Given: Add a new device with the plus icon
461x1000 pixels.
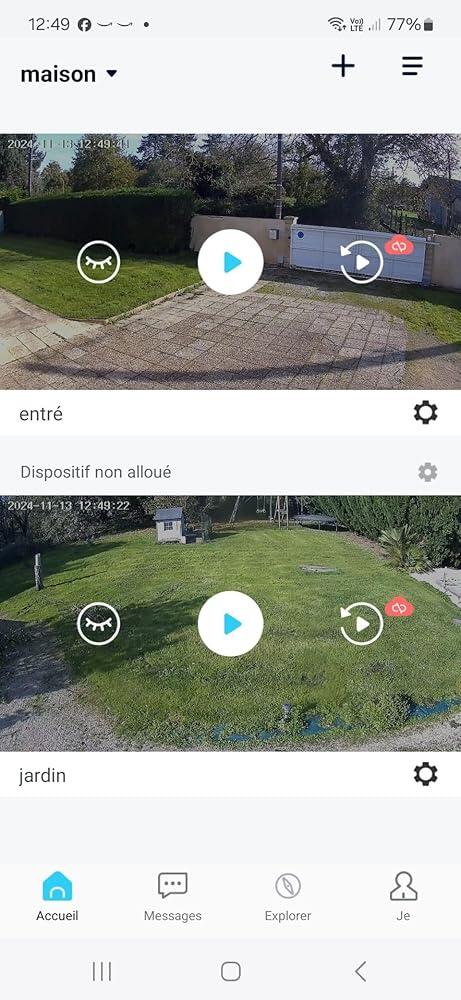Looking at the screenshot, I should click(x=343, y=66).
